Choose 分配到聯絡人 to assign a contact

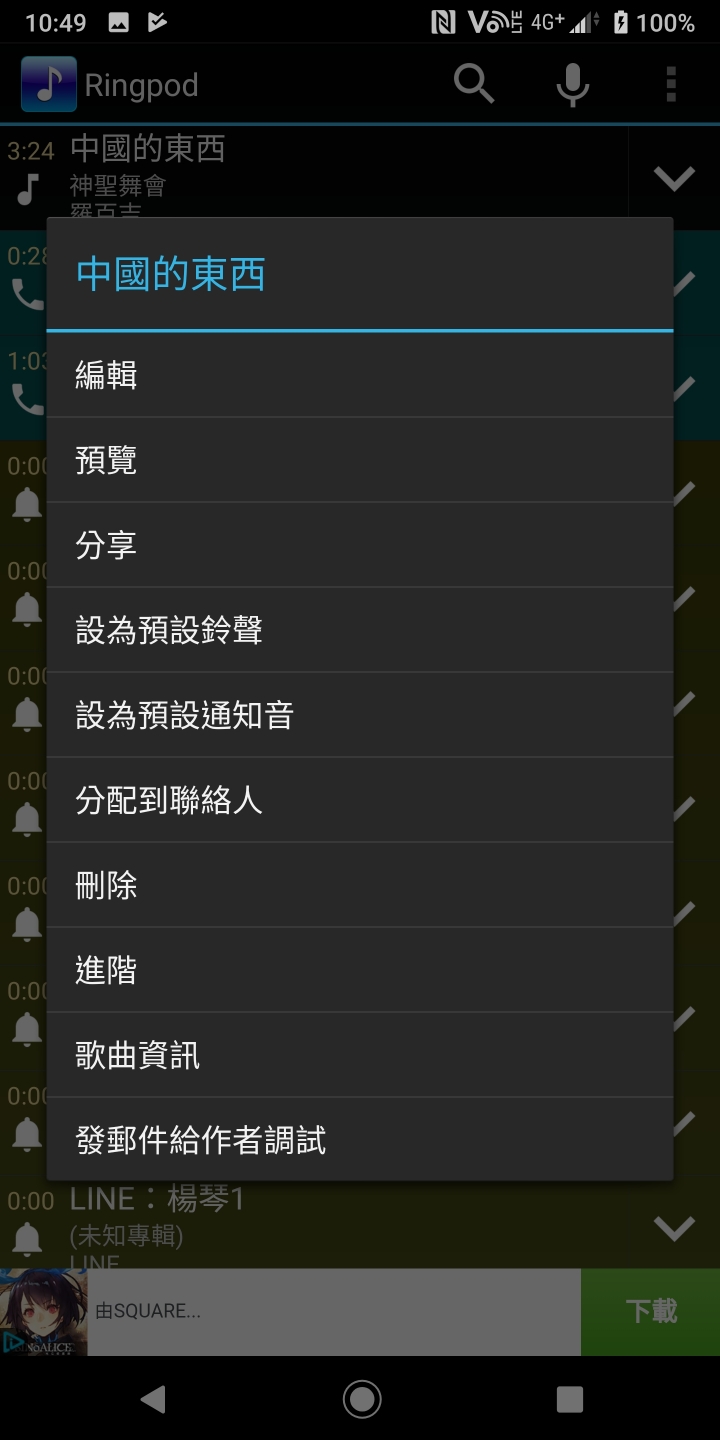coord(360,800)
